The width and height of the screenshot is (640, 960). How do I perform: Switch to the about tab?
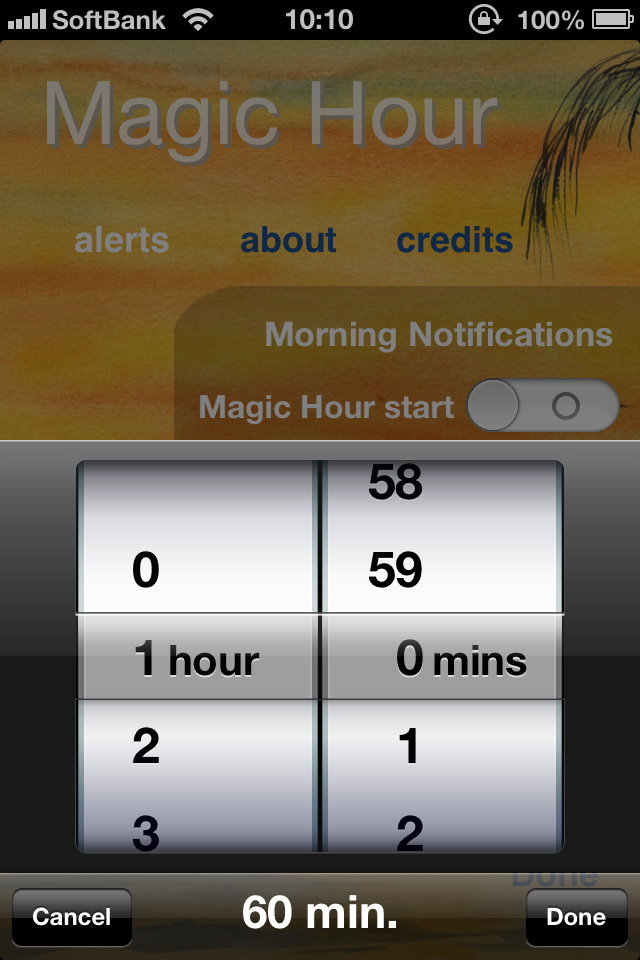pos(288,241)
